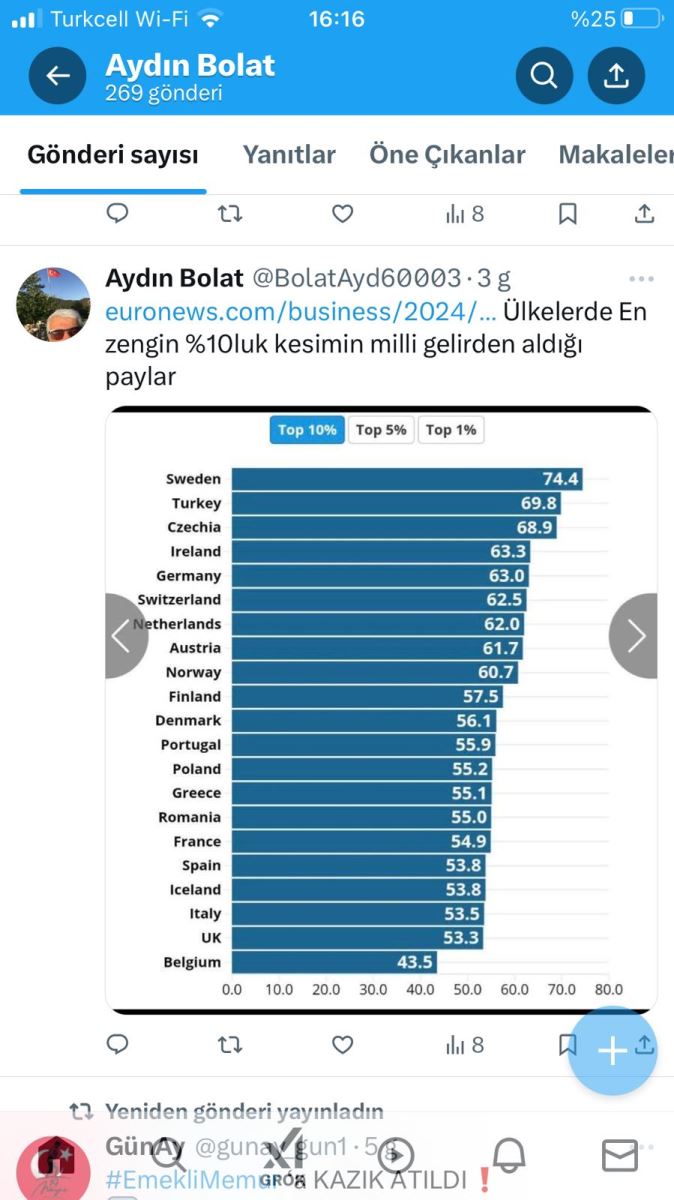Open the bar chart image in the post

tap(381, 709)
